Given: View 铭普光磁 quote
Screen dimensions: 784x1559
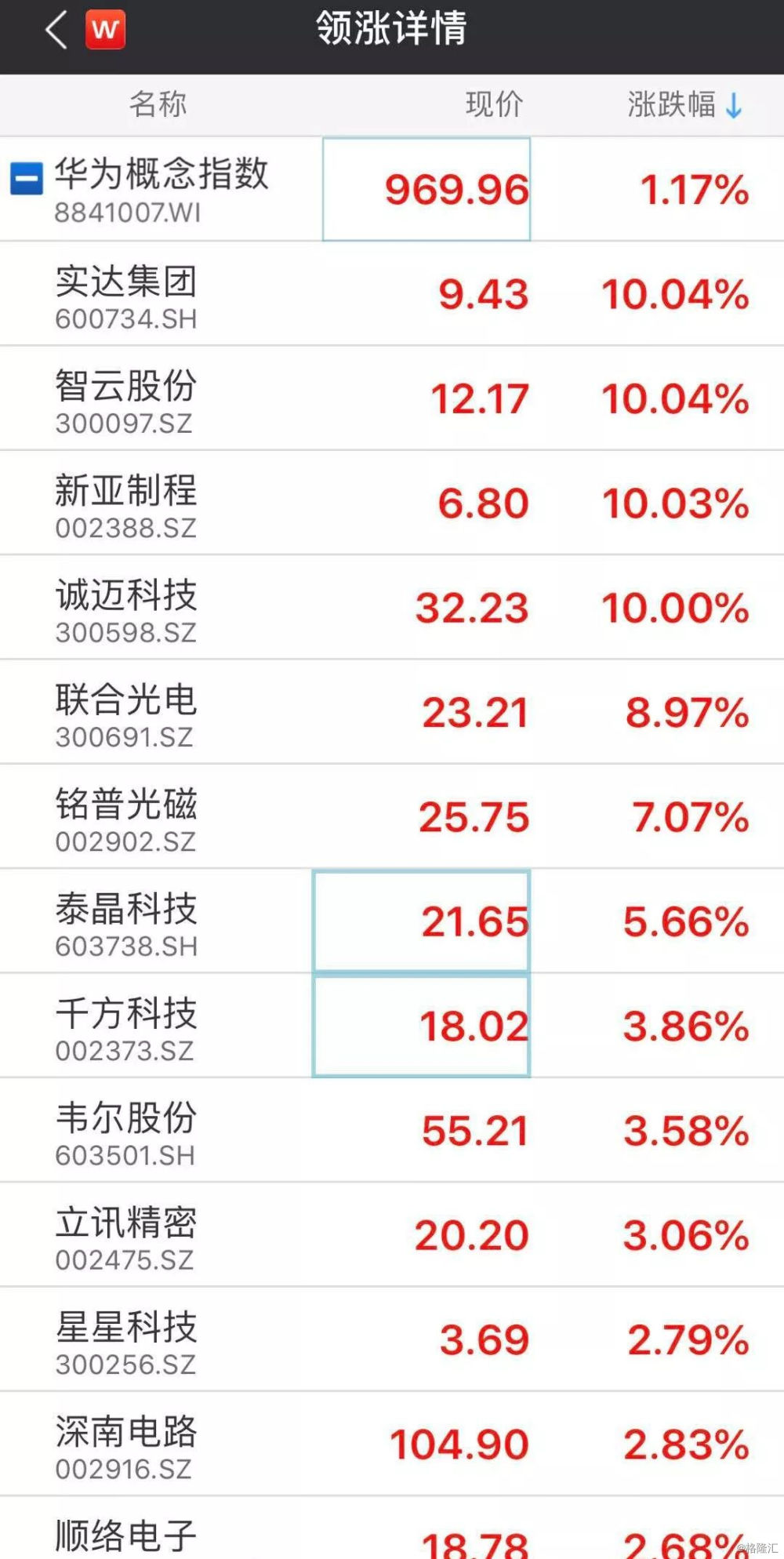Looking at the screenshot, I should [x=125, y=818].
